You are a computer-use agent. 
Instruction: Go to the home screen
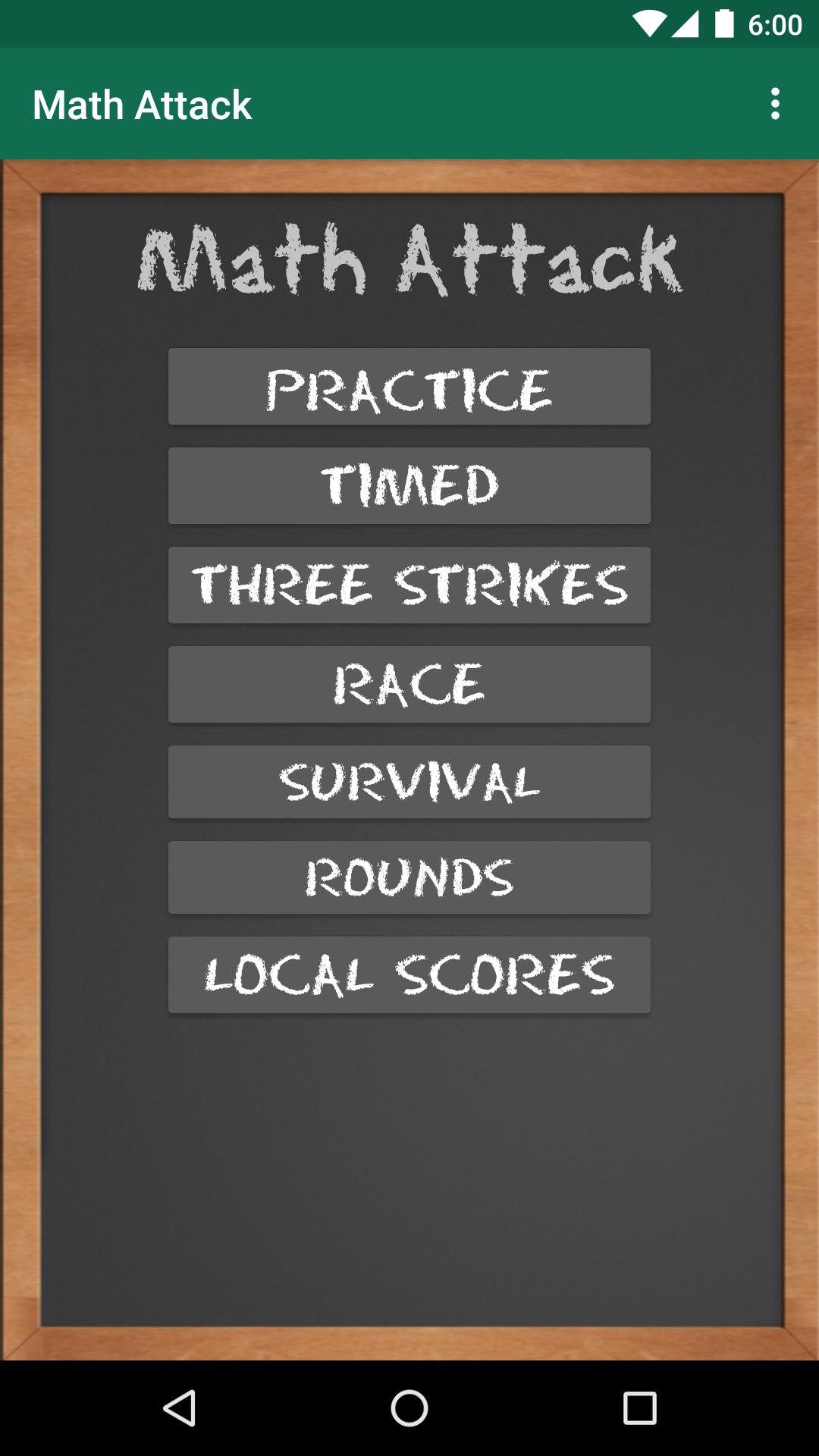(x=409, y=1408)
